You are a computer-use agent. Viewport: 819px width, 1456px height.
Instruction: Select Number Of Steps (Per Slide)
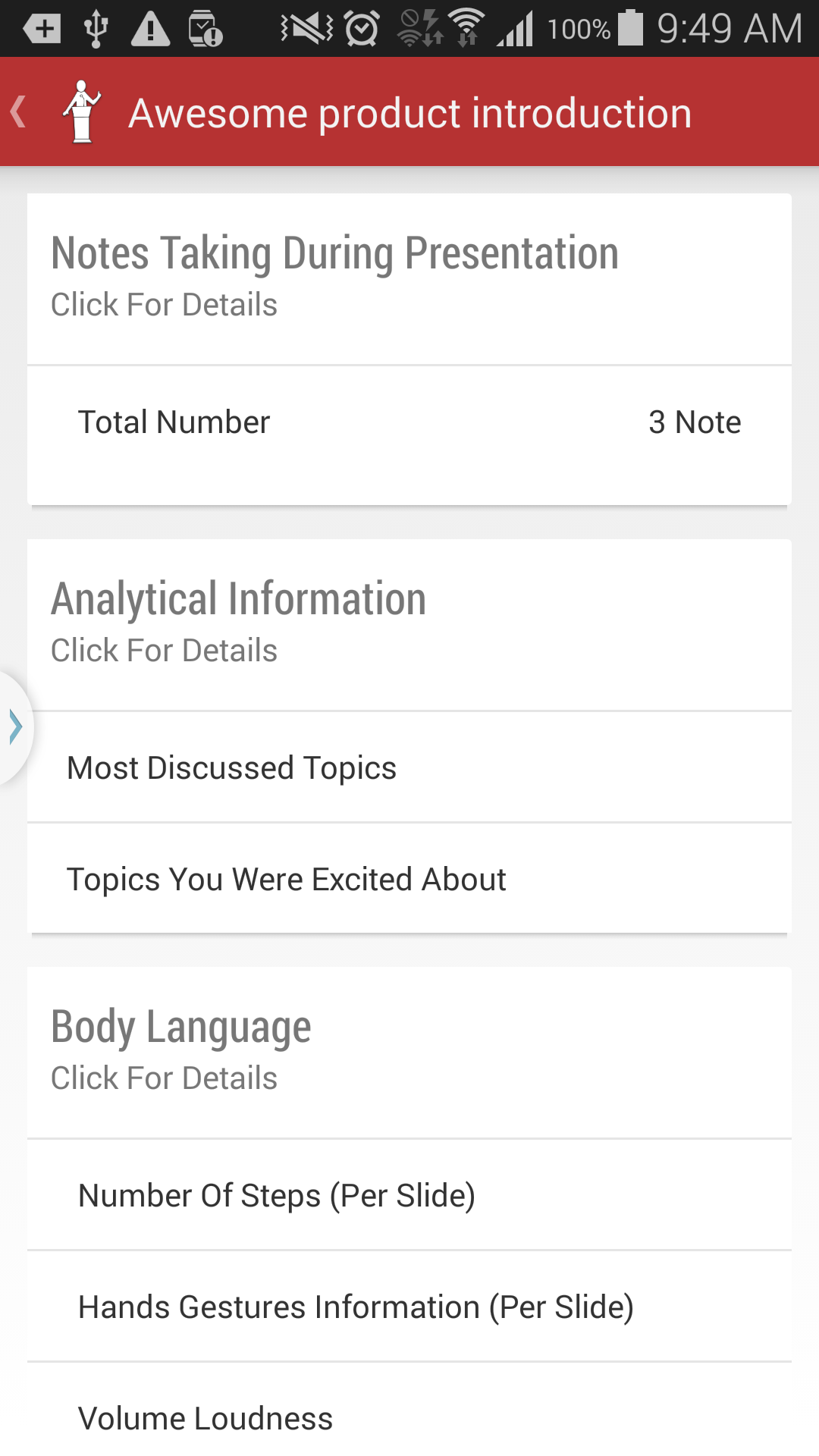409,1195
